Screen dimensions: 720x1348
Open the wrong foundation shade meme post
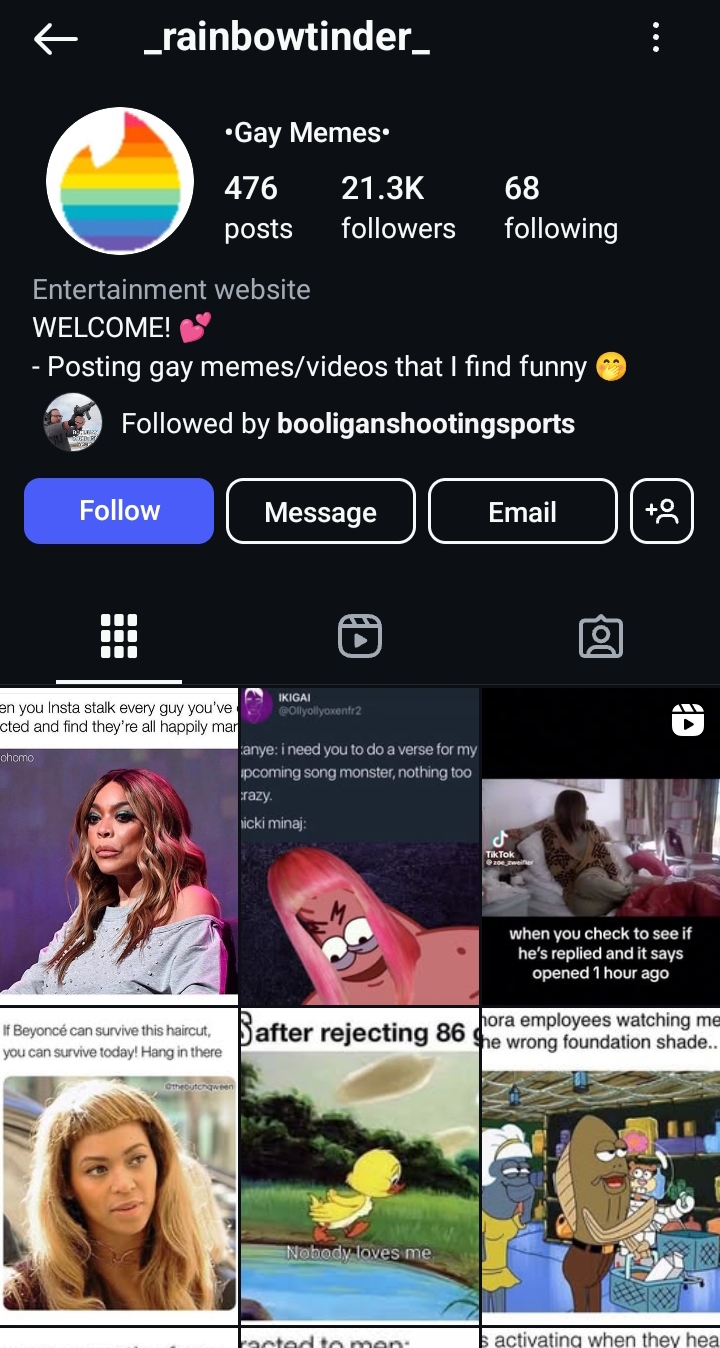coord(601,1166)
